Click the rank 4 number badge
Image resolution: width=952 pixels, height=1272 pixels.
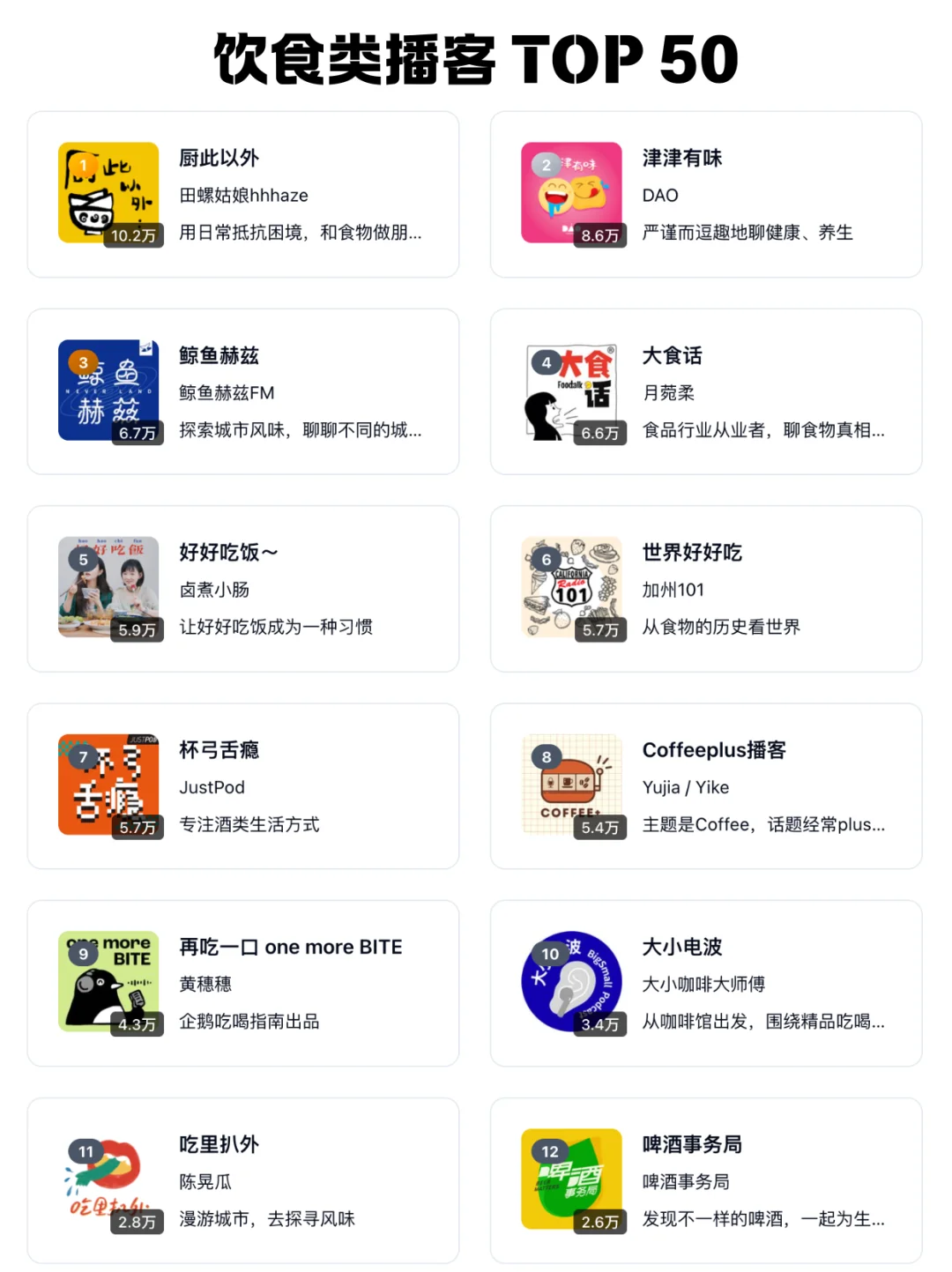pos(546,361)
